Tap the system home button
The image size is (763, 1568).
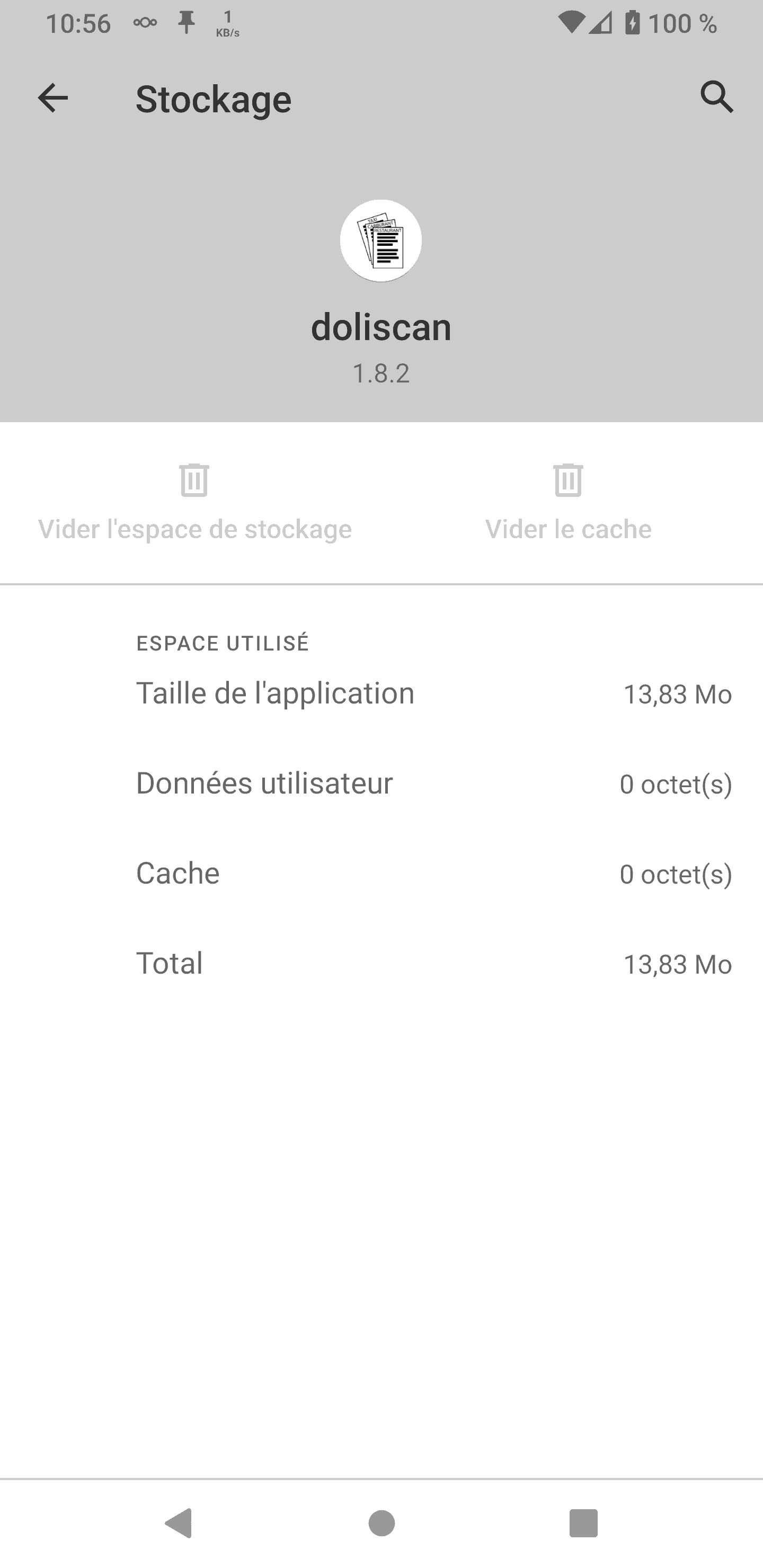click(x=382, y=1523)
